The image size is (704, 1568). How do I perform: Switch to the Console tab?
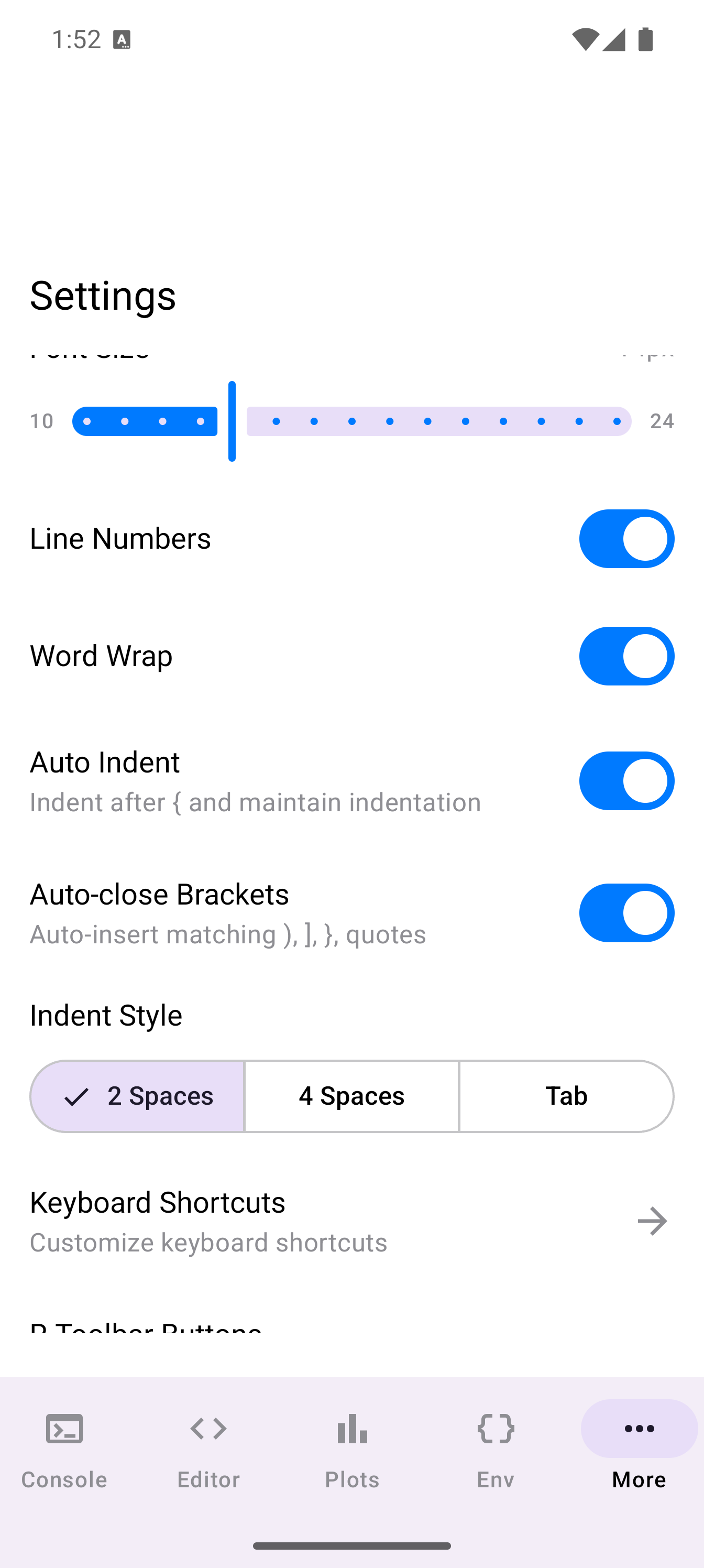[64, 1450]
